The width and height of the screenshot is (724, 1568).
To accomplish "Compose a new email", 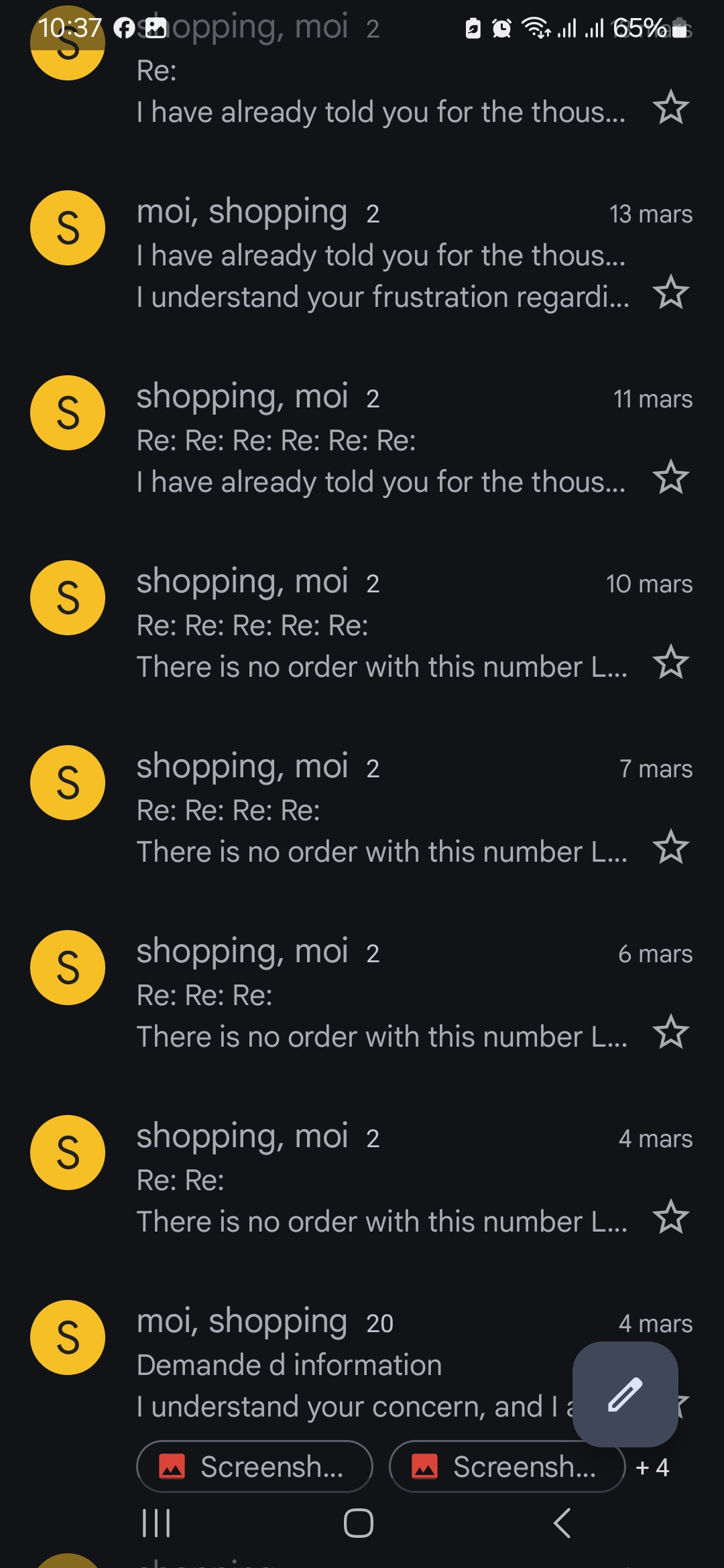I will [x=625, y=1394].
